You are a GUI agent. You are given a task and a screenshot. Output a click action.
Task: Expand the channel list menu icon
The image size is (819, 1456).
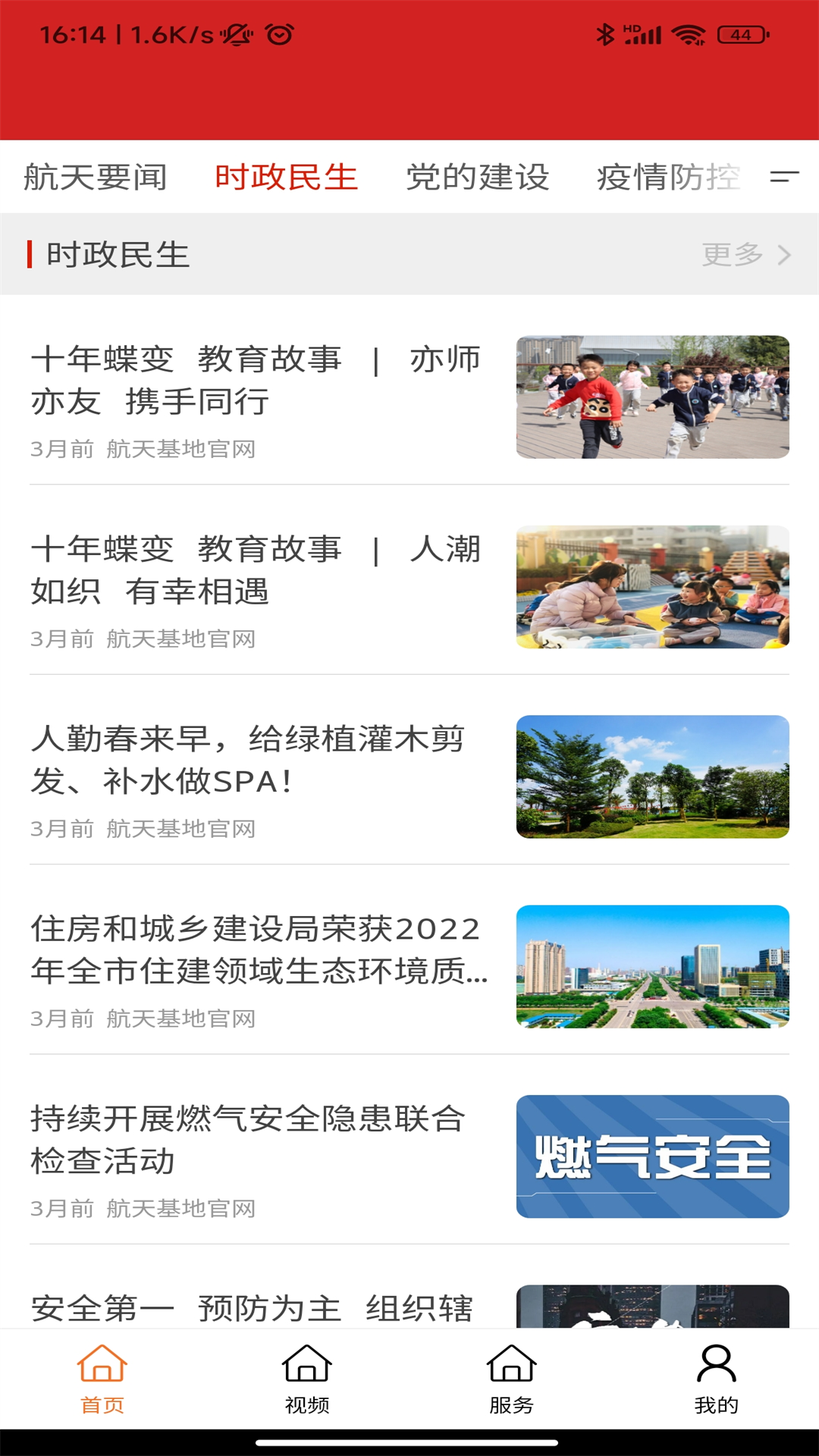click(x=784, y=177)
